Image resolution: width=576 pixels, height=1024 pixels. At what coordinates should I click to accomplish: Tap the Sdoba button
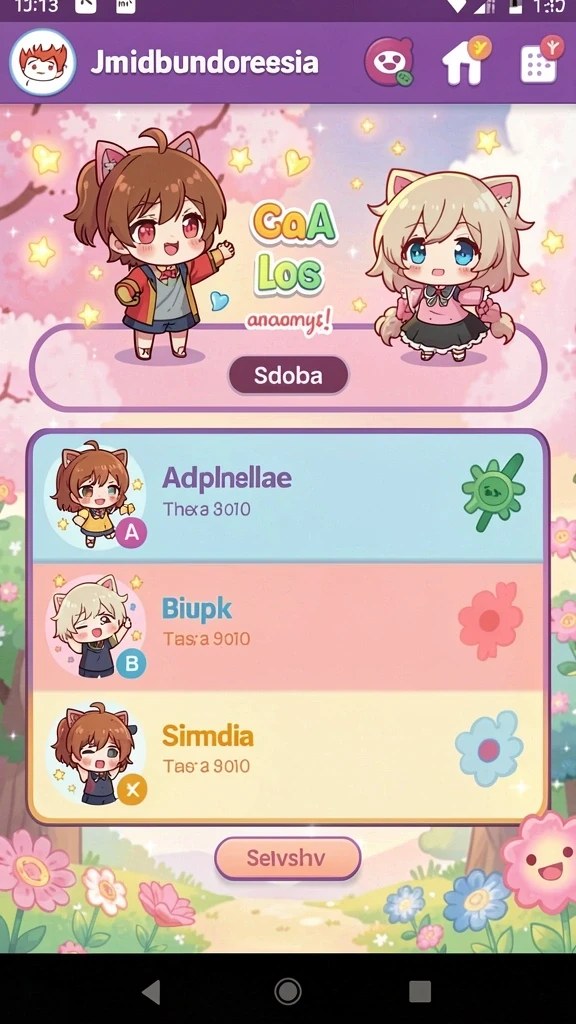coord(288,375)
